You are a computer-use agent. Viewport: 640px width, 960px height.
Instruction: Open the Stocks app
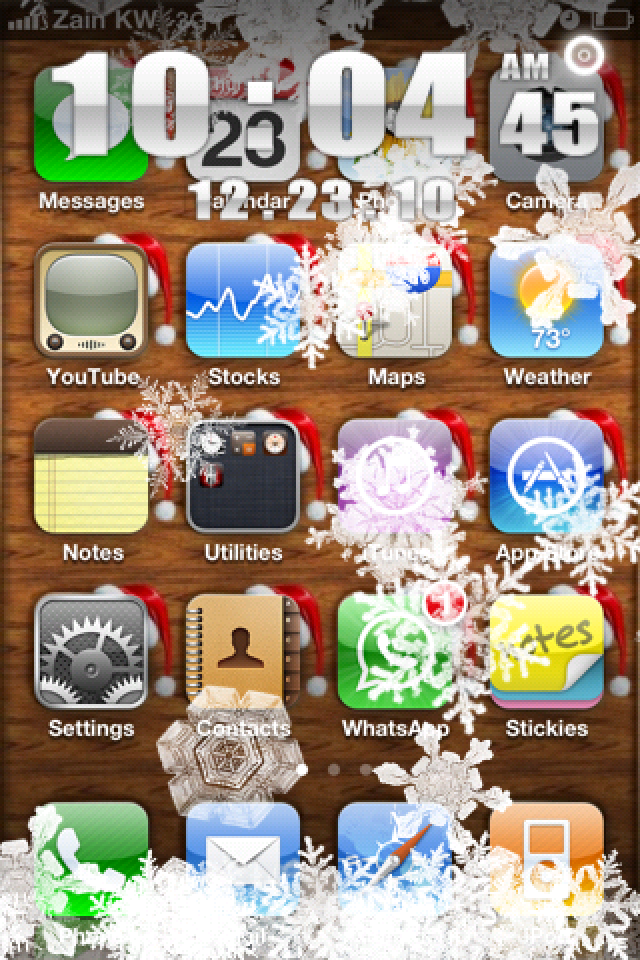pyautogui.click(x=243, y=300)
